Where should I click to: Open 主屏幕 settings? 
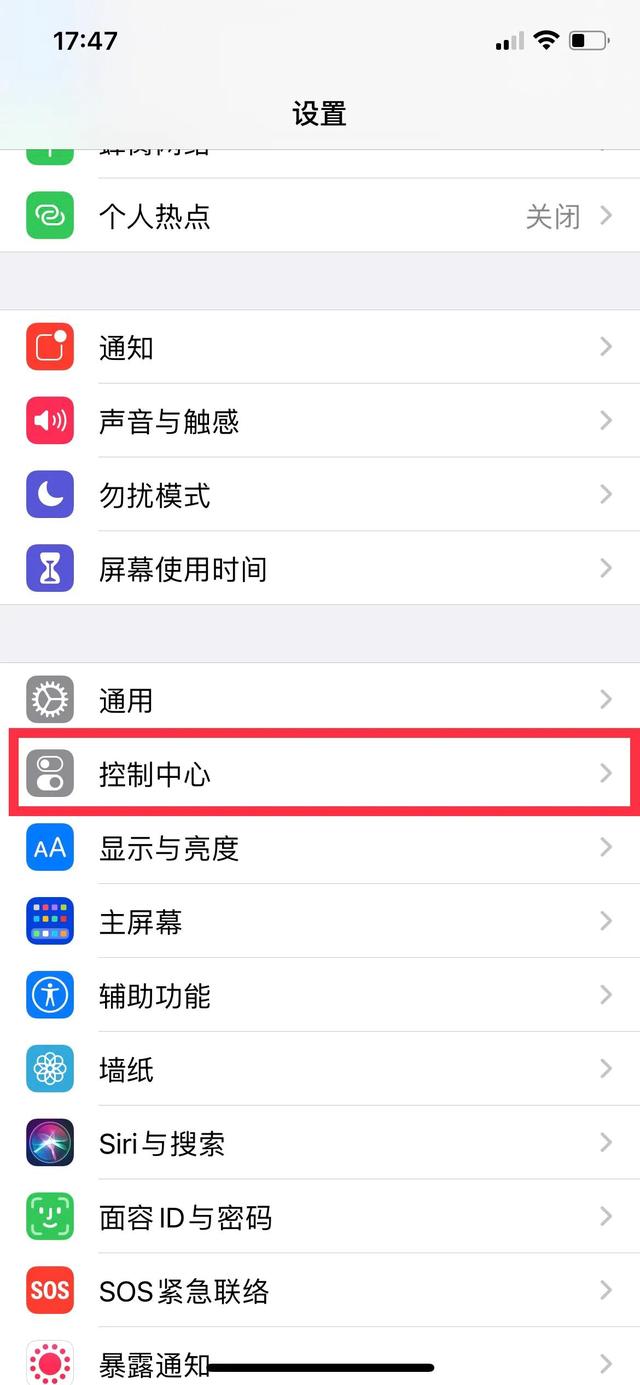pyautogui.click(x=320, y=922)
